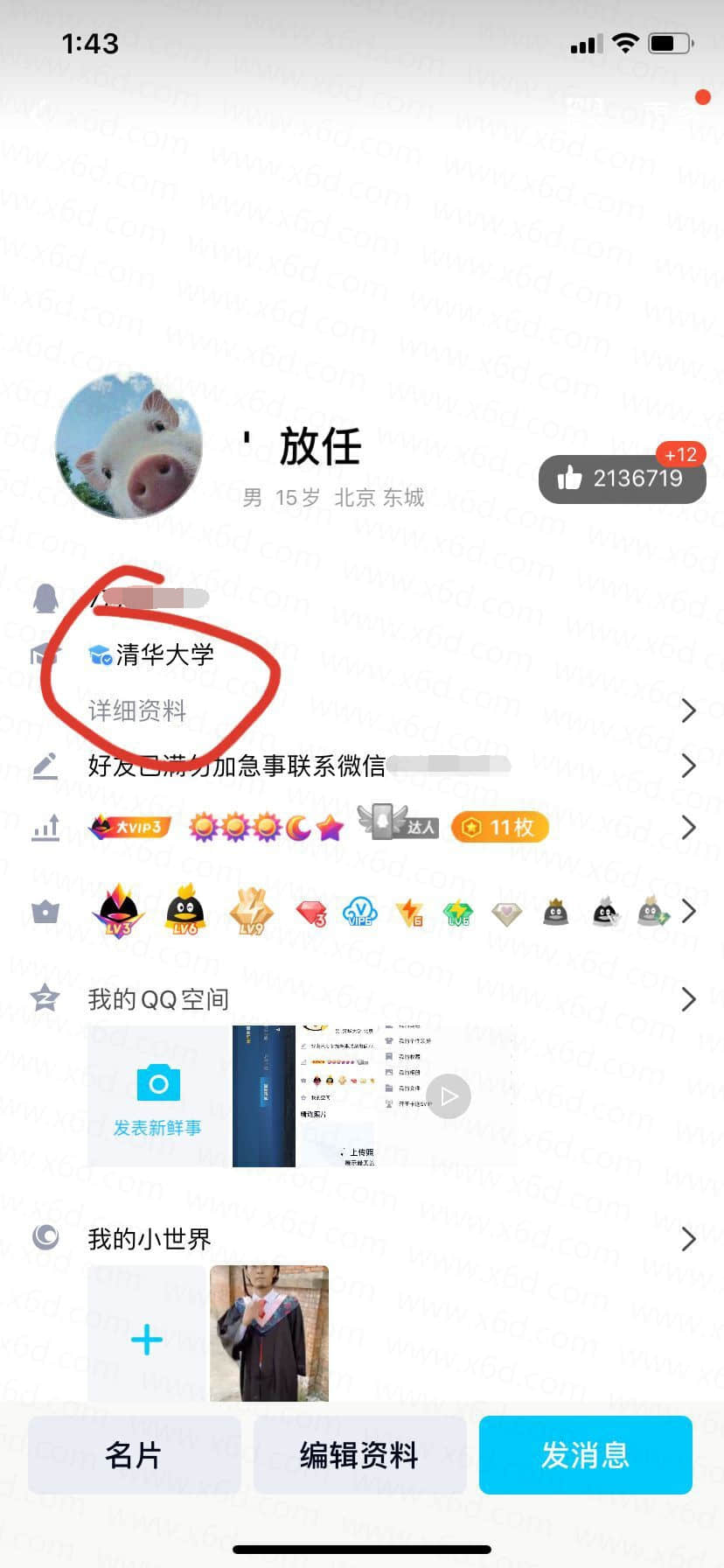
Task: Tap 发表新鲜事 camera tile
Action: click(x=158, y=1096)
